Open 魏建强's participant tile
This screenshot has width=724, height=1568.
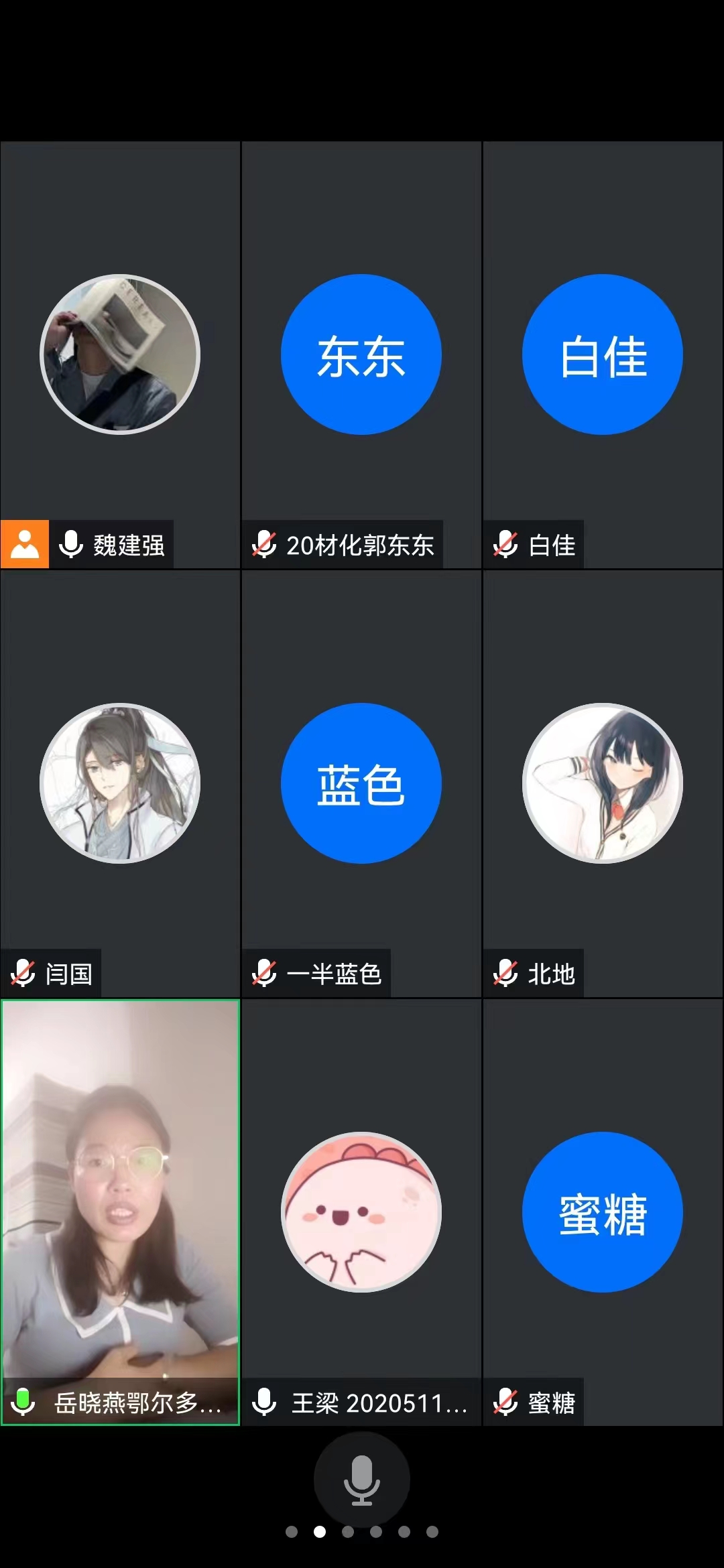pyautogui.click(x=121, y=355)
